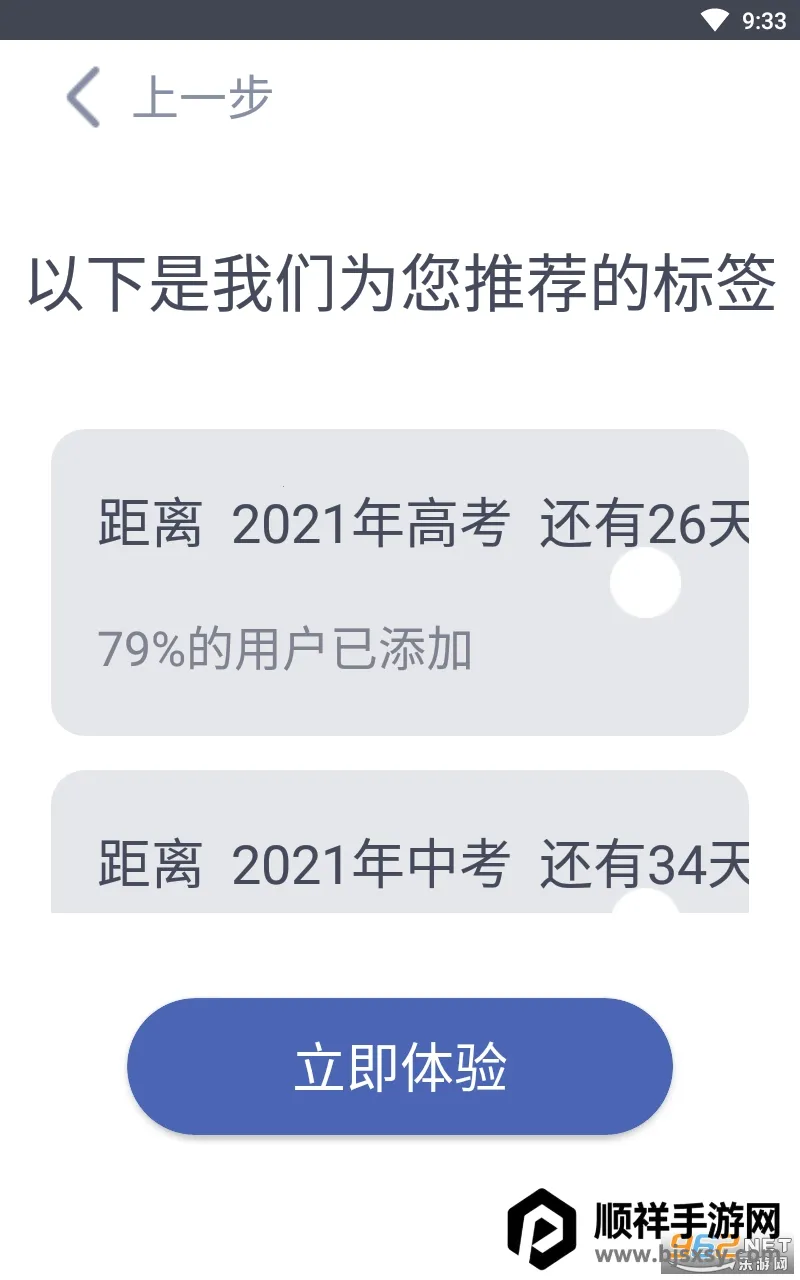Tap the 立即体验 button to start
The image size is (800, 1280).
pyautogui.click(x=400, y=1066)
